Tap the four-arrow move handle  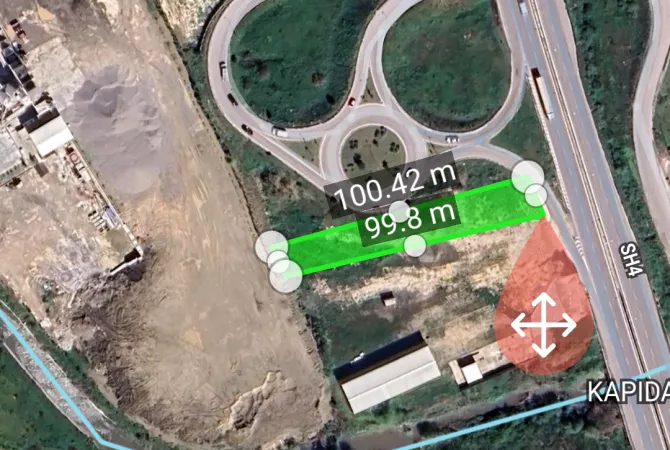pos(544,325)
